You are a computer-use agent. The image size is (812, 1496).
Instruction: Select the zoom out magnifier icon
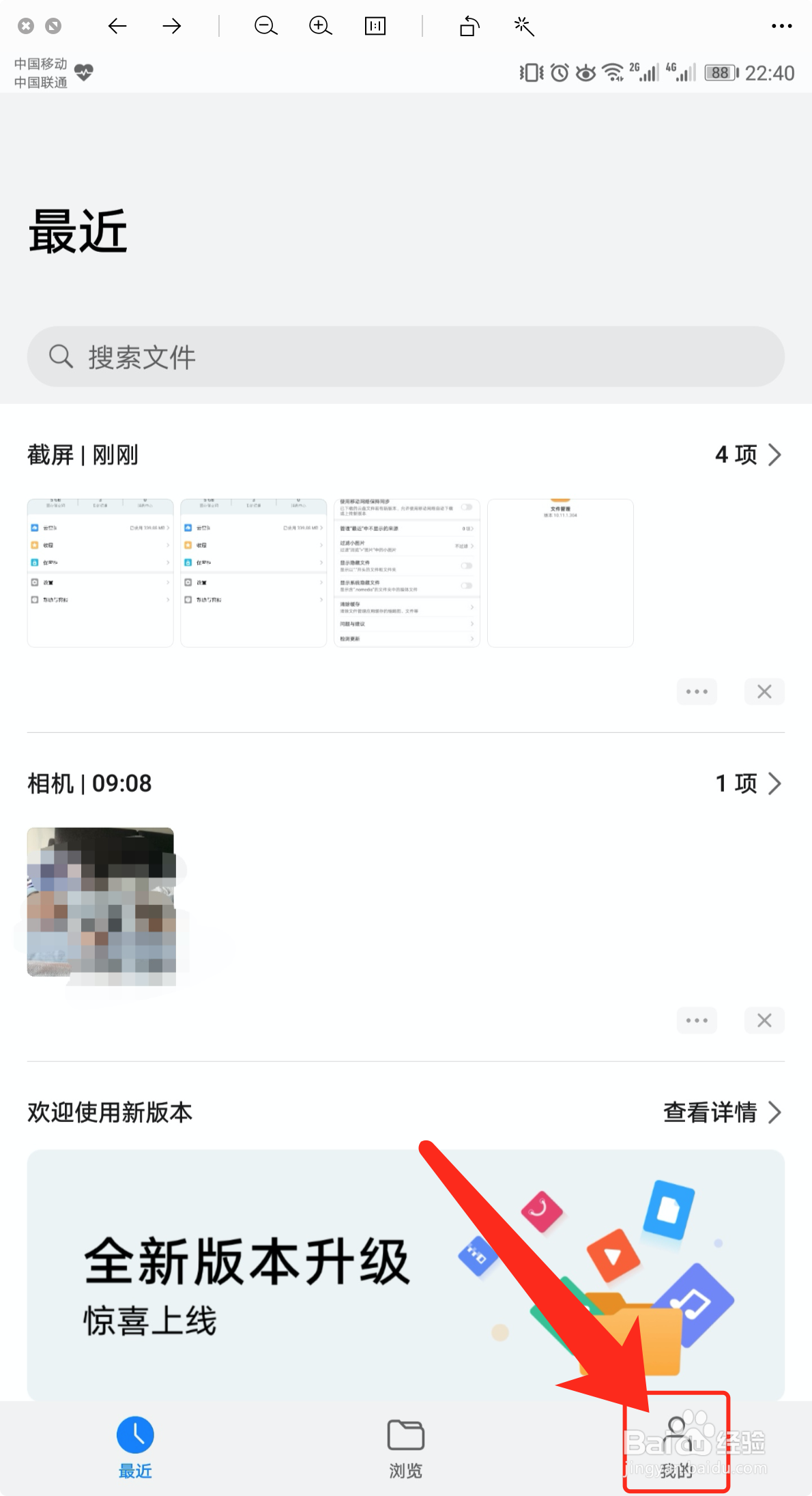coord(265,26)
